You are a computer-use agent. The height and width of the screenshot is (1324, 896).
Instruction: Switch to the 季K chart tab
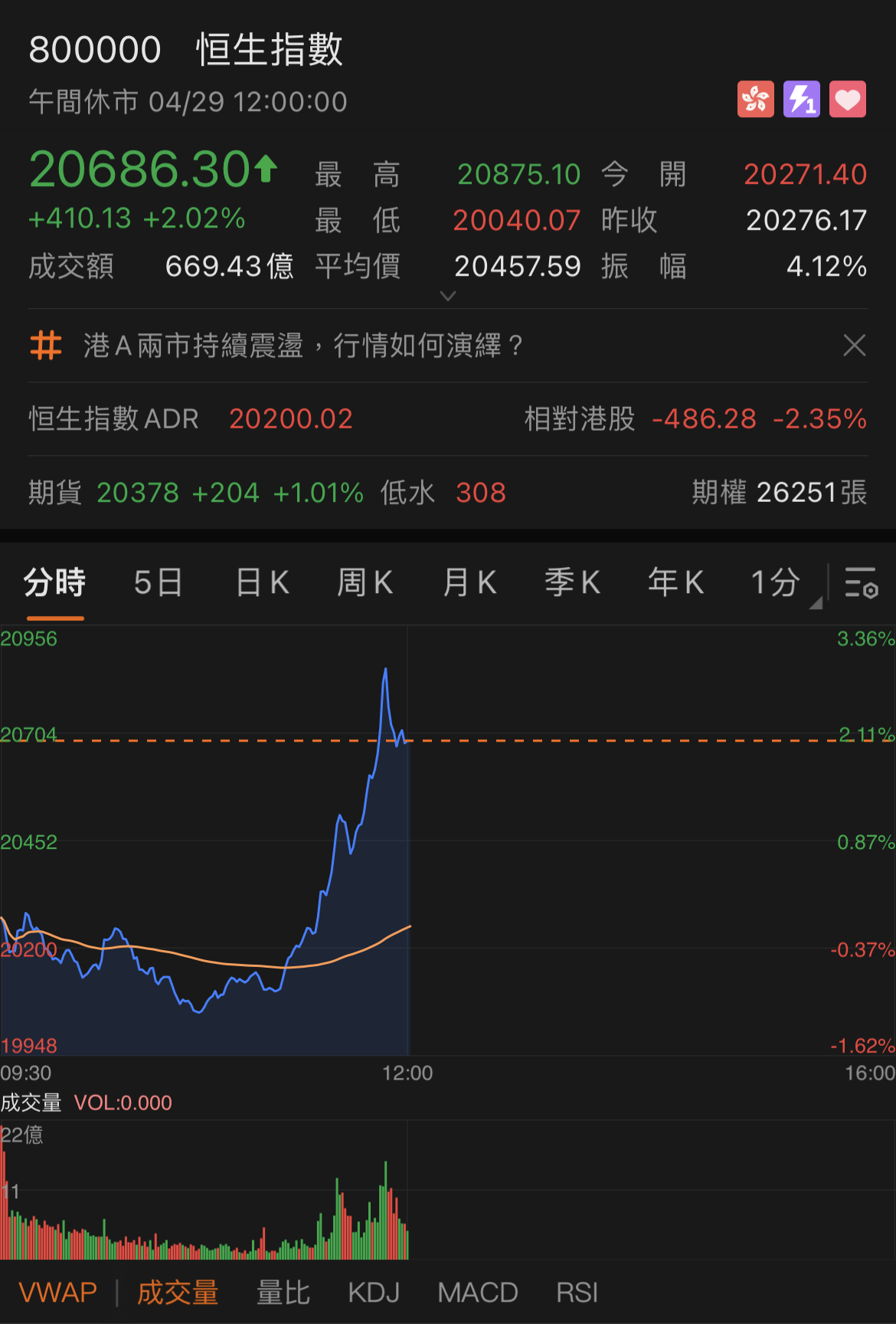[x=572, y=583]
